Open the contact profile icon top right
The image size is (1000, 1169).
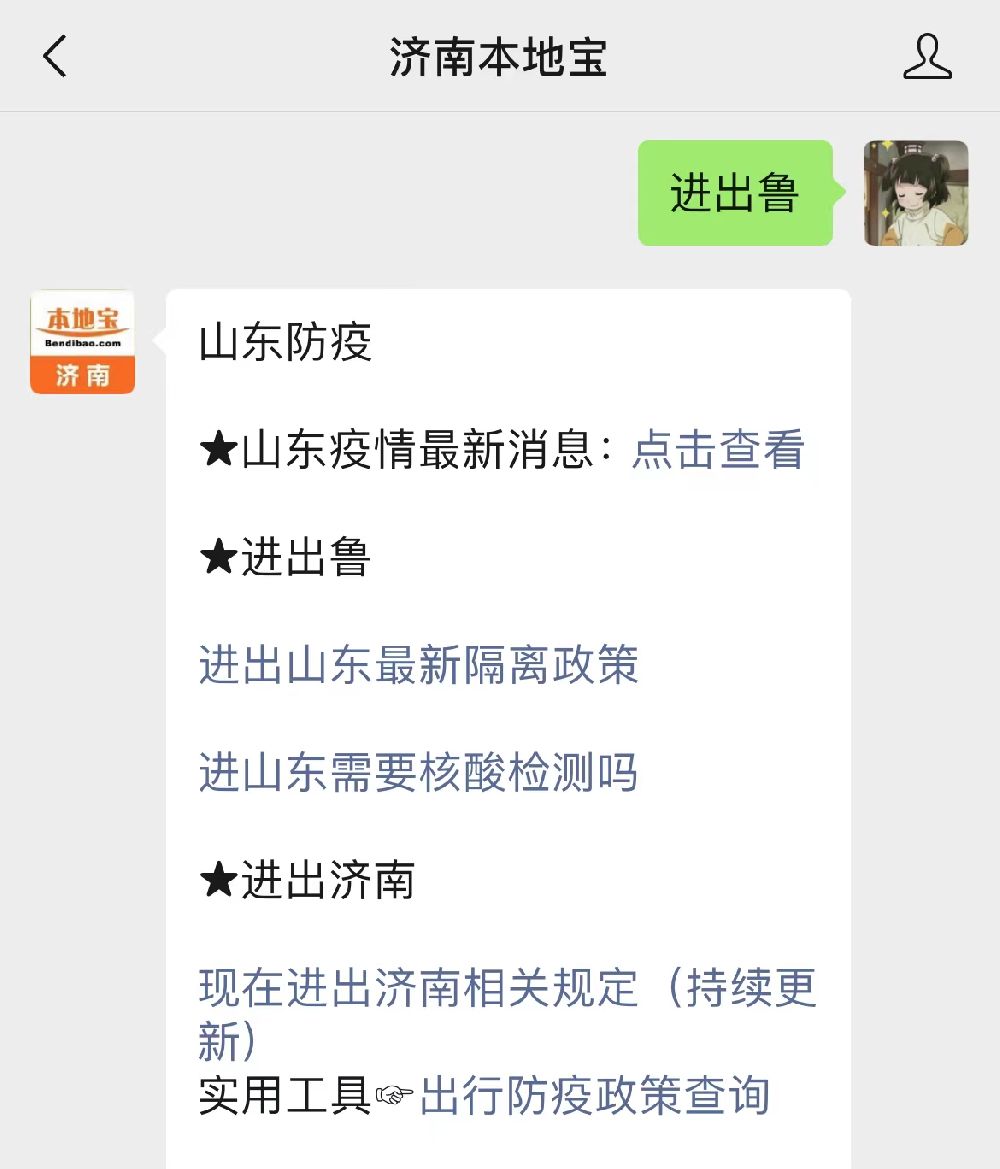(929, 57)
